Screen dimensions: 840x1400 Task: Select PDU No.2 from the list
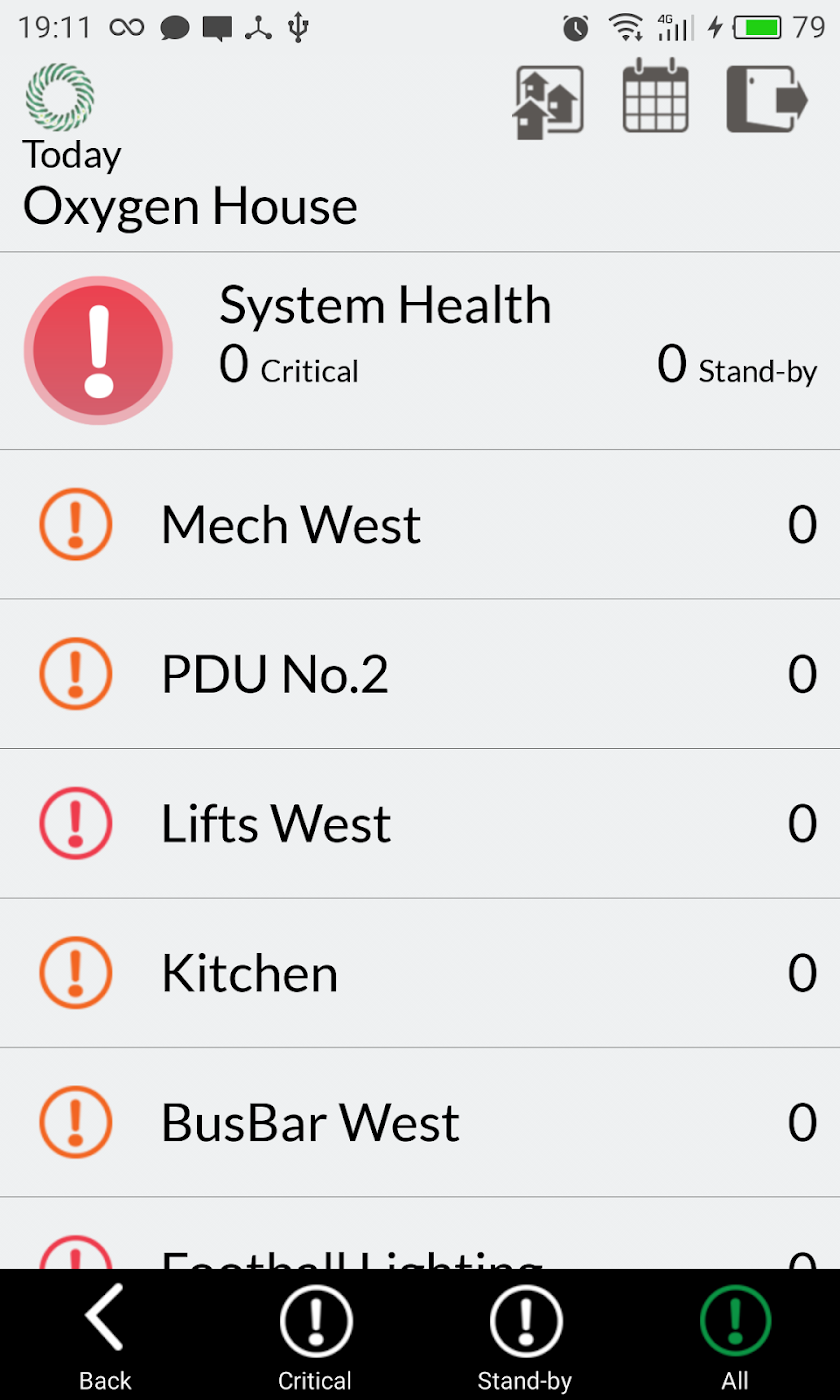(420, 674)
